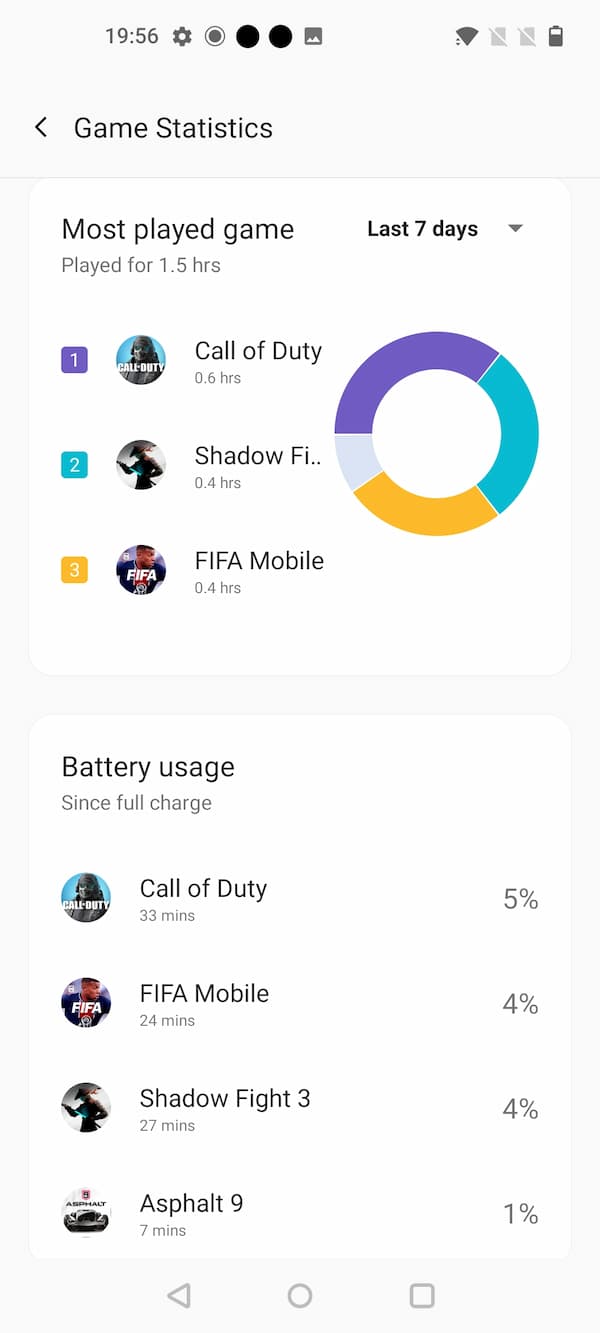Screen dimensions: 600x1333
Task: Open recent apps from navigation bar
Action: coord(422,1296)
